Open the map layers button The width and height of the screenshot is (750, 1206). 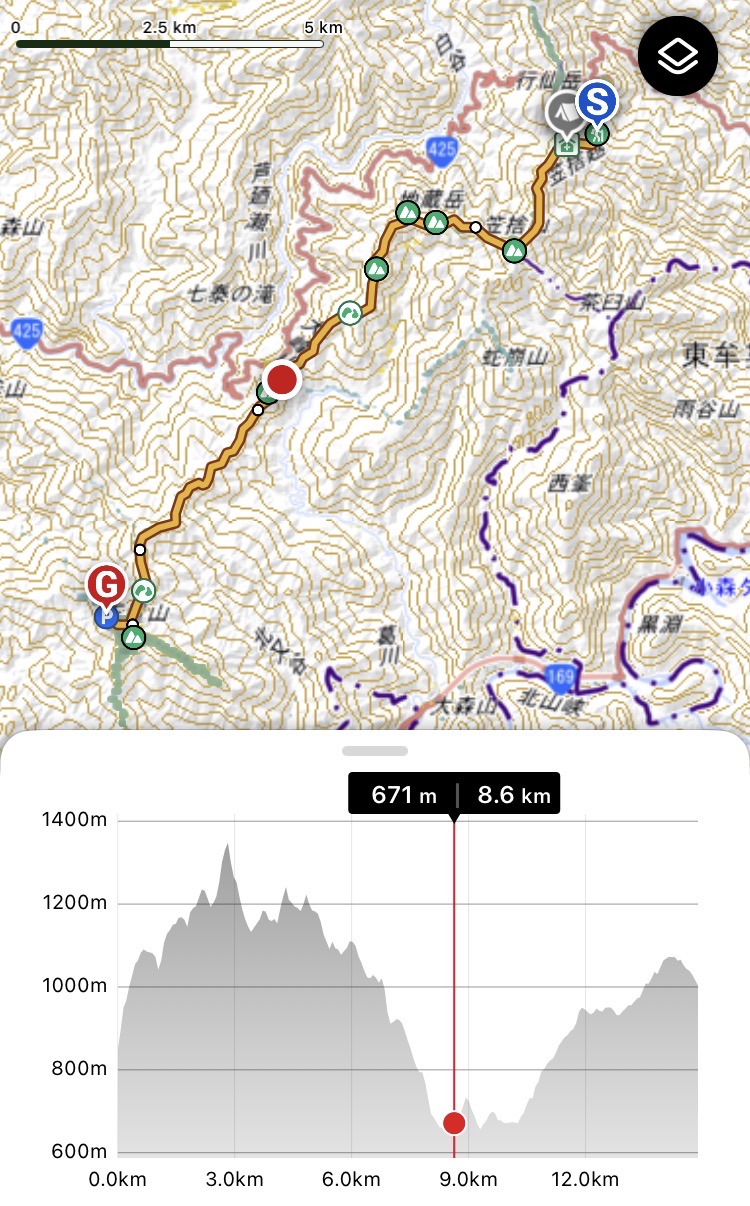(680, 57)
